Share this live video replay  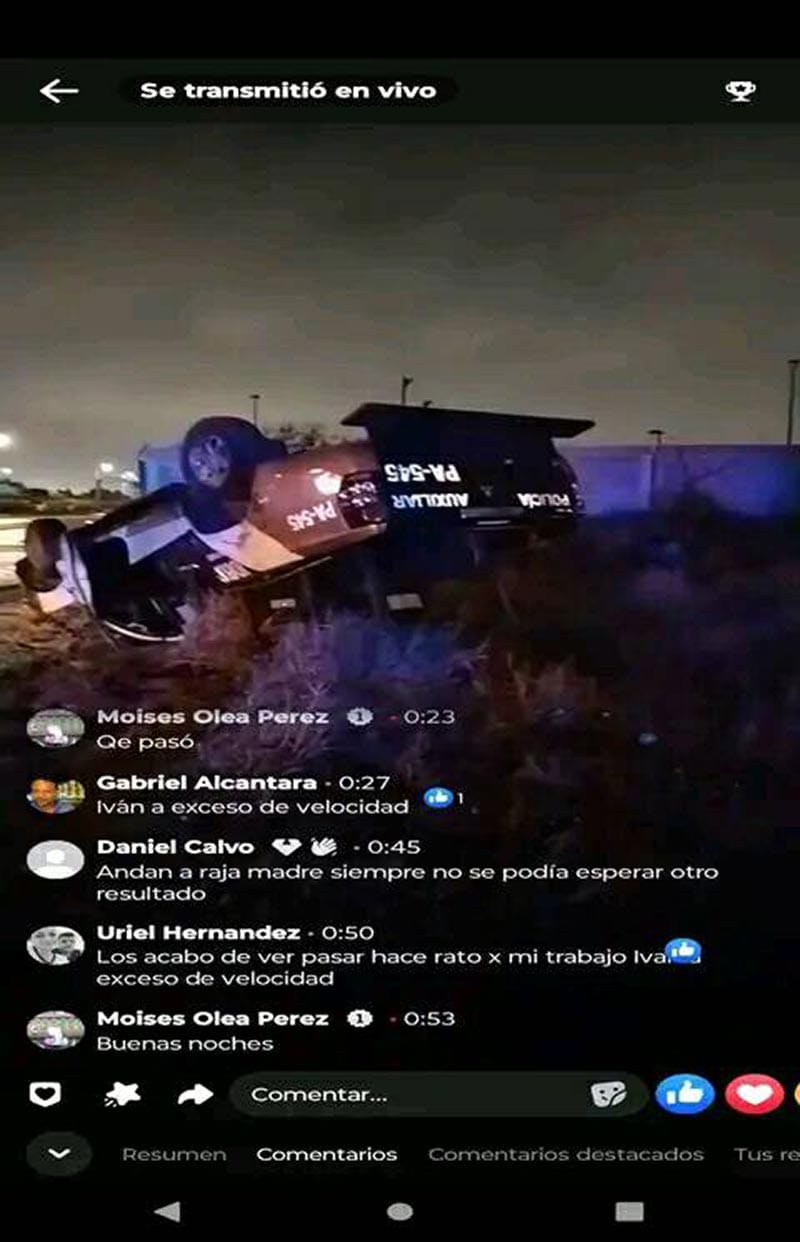click(195, 1094)
